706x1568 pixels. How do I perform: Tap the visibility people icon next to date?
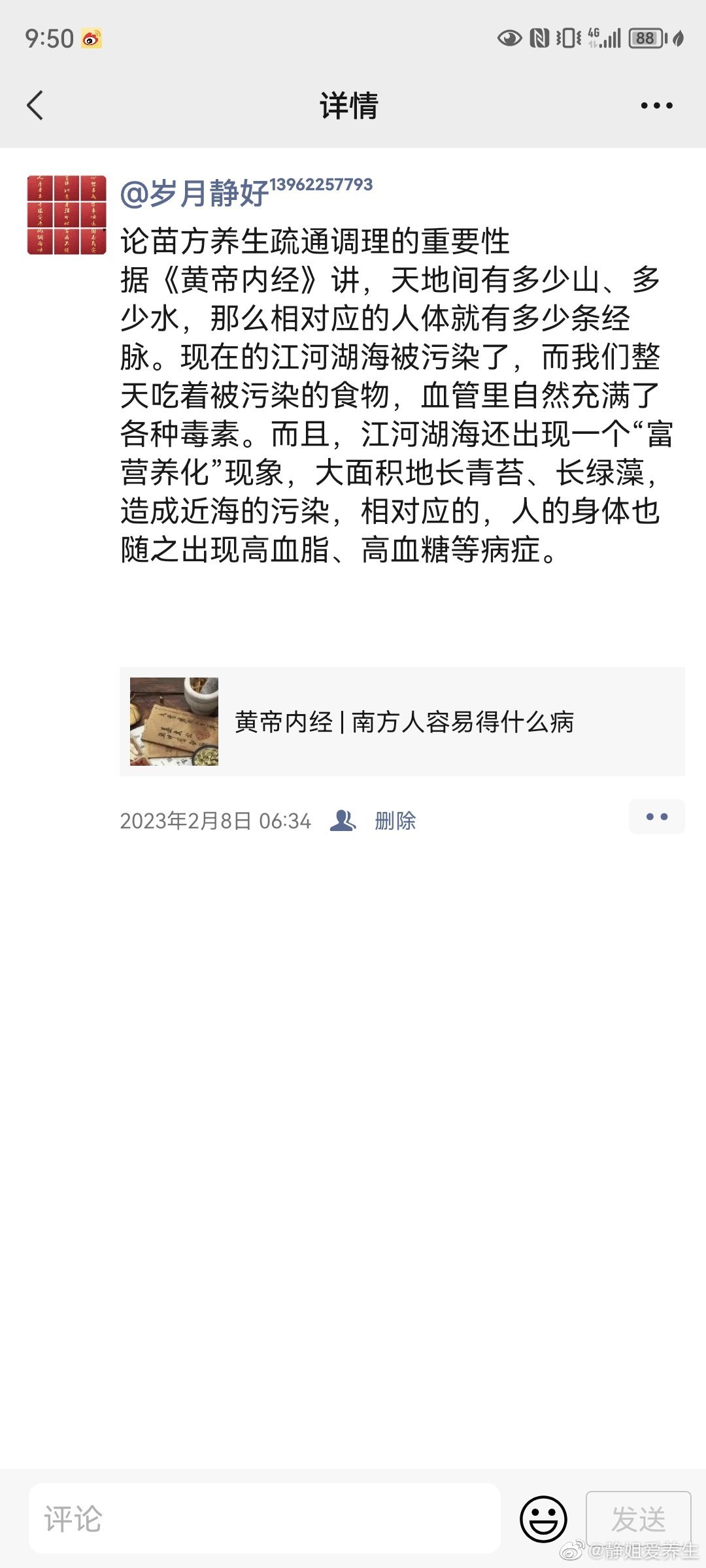coord(343,820)
